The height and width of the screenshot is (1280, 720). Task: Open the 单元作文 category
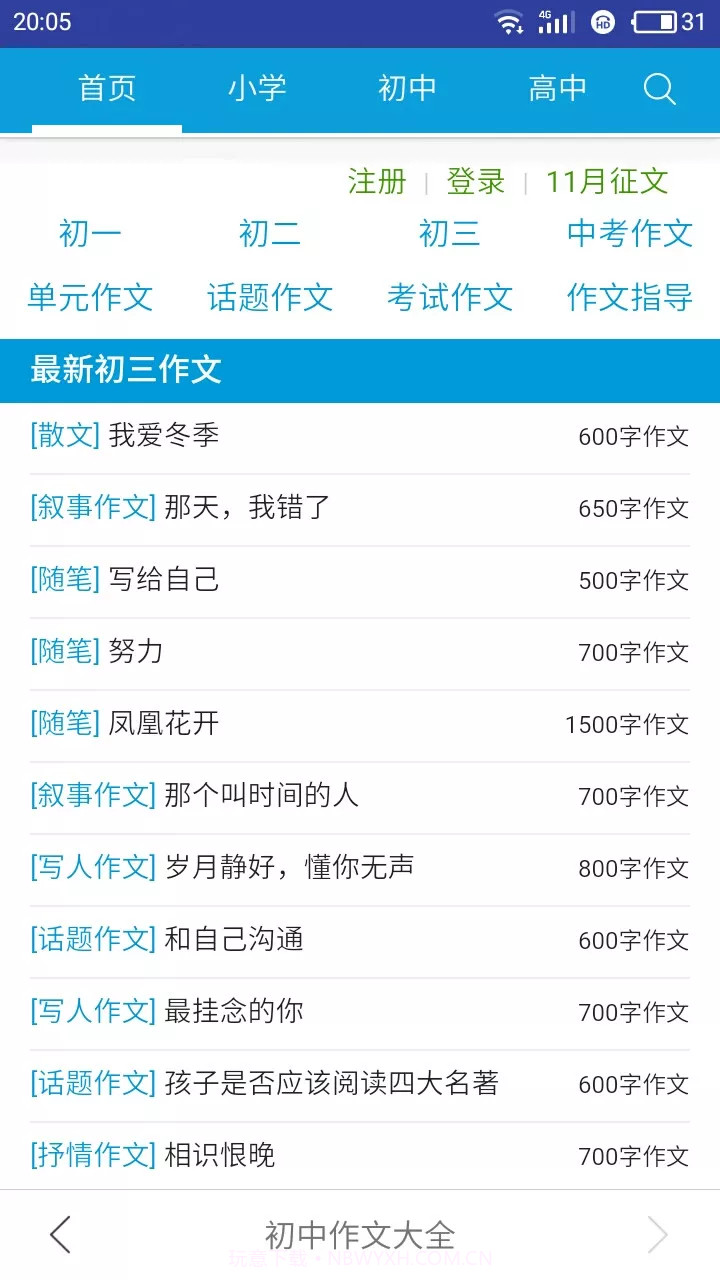coord(89,297)
